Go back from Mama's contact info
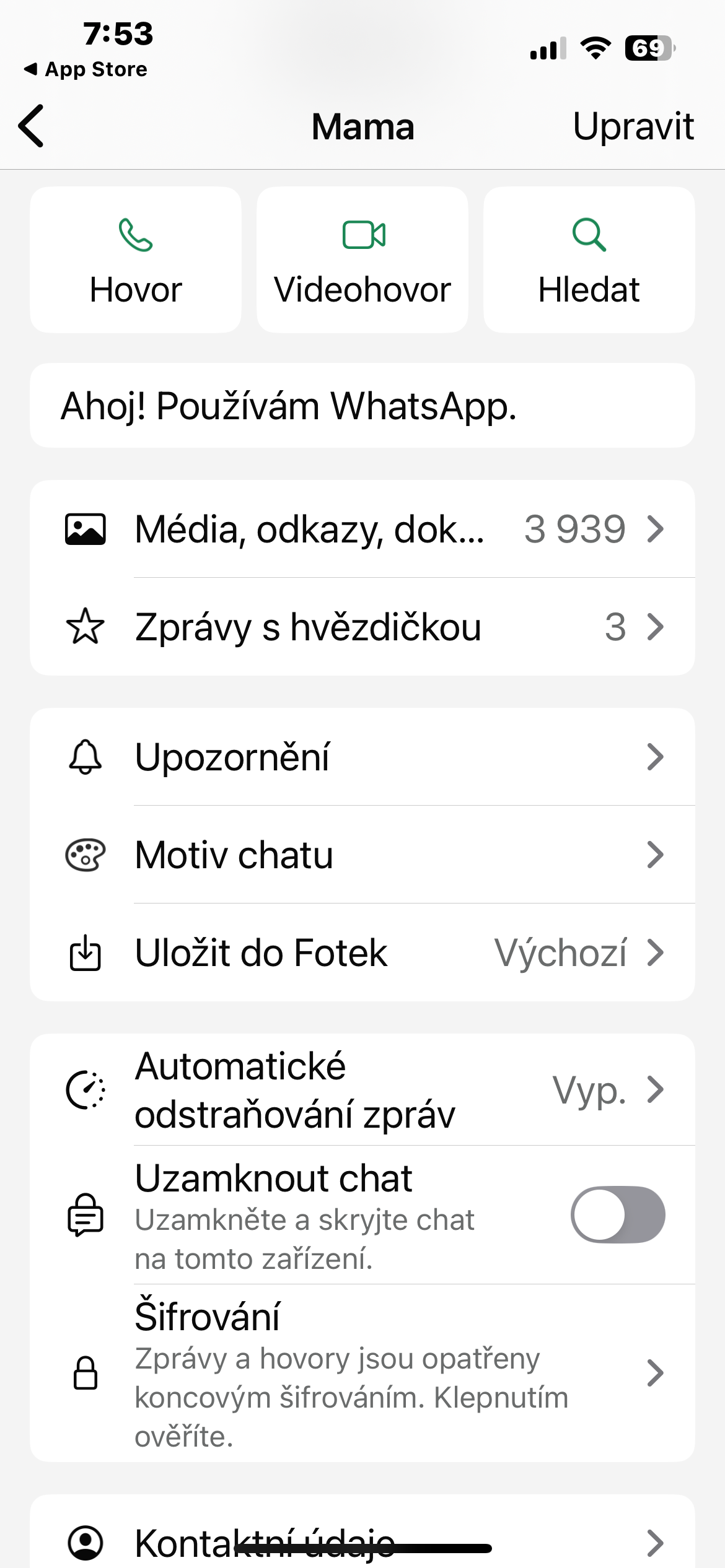 pos(32,126)
